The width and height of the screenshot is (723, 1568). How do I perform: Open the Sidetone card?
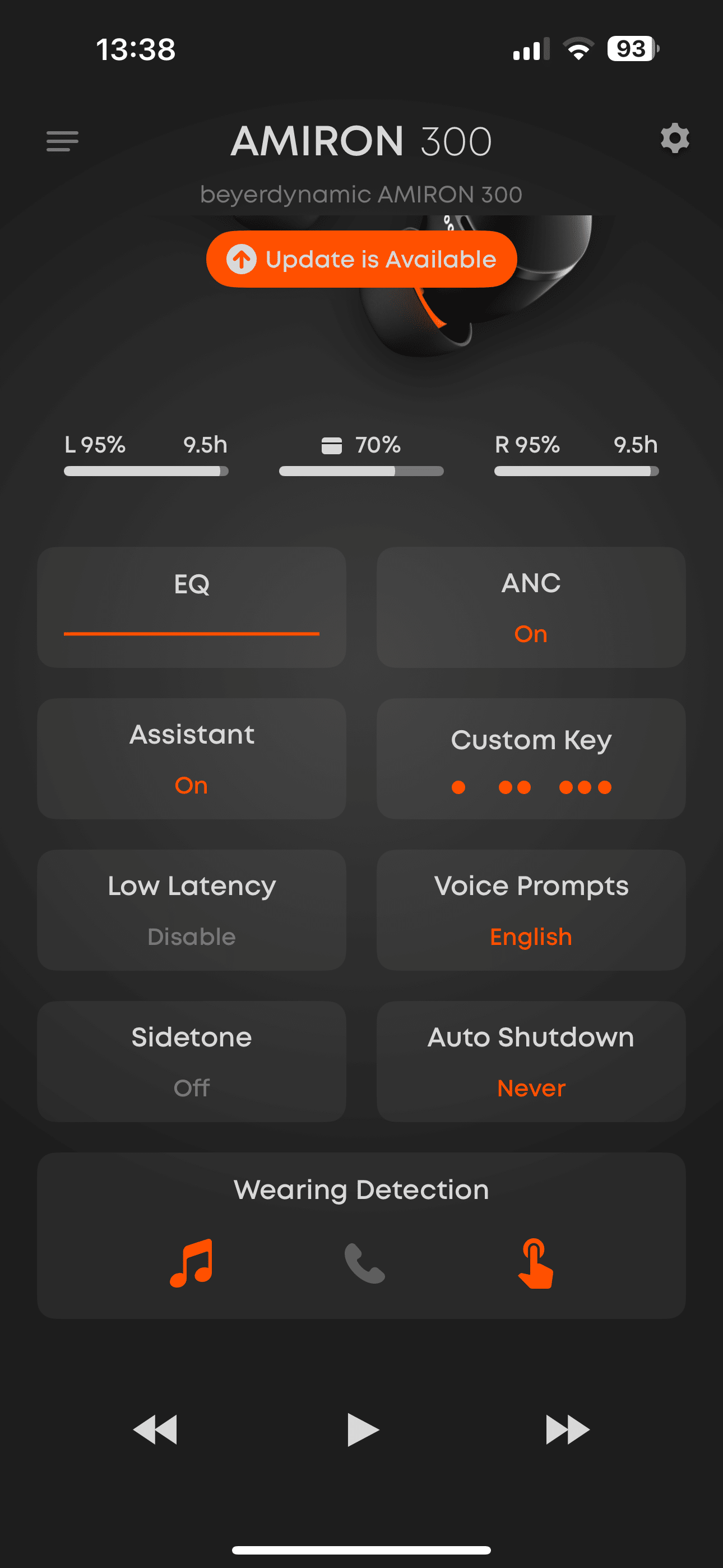click(x=192, y=1062)
